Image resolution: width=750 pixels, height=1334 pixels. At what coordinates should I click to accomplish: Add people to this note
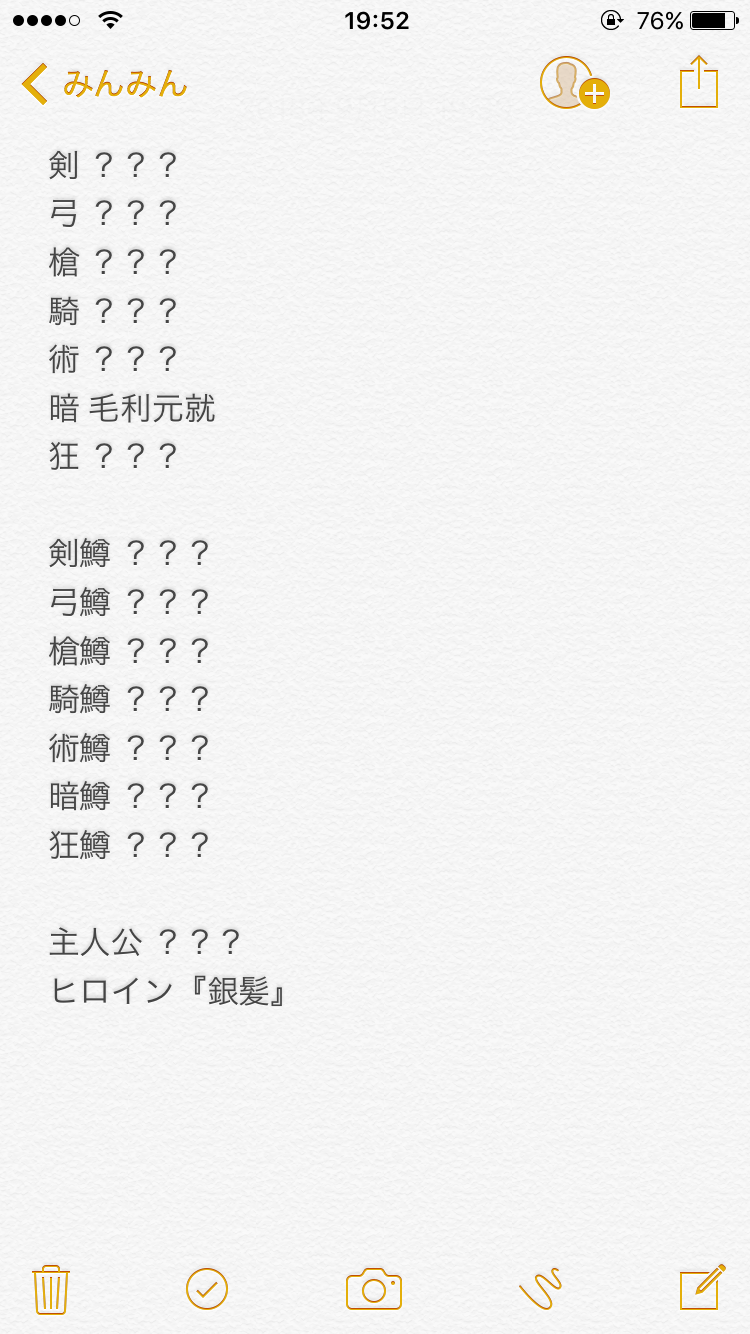[x=573, y=83]
